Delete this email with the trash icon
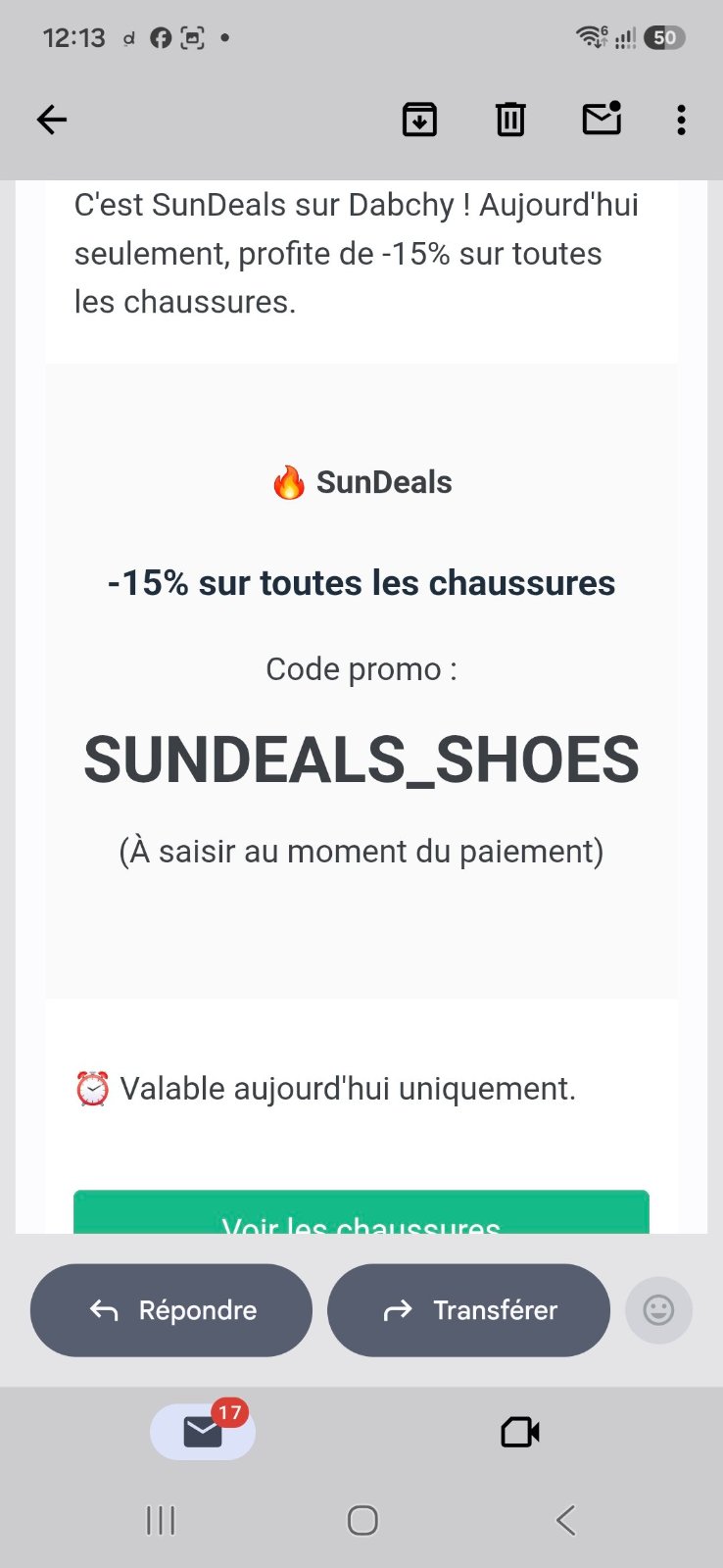The image size is (723, 1568). click(x=510, y=120)
